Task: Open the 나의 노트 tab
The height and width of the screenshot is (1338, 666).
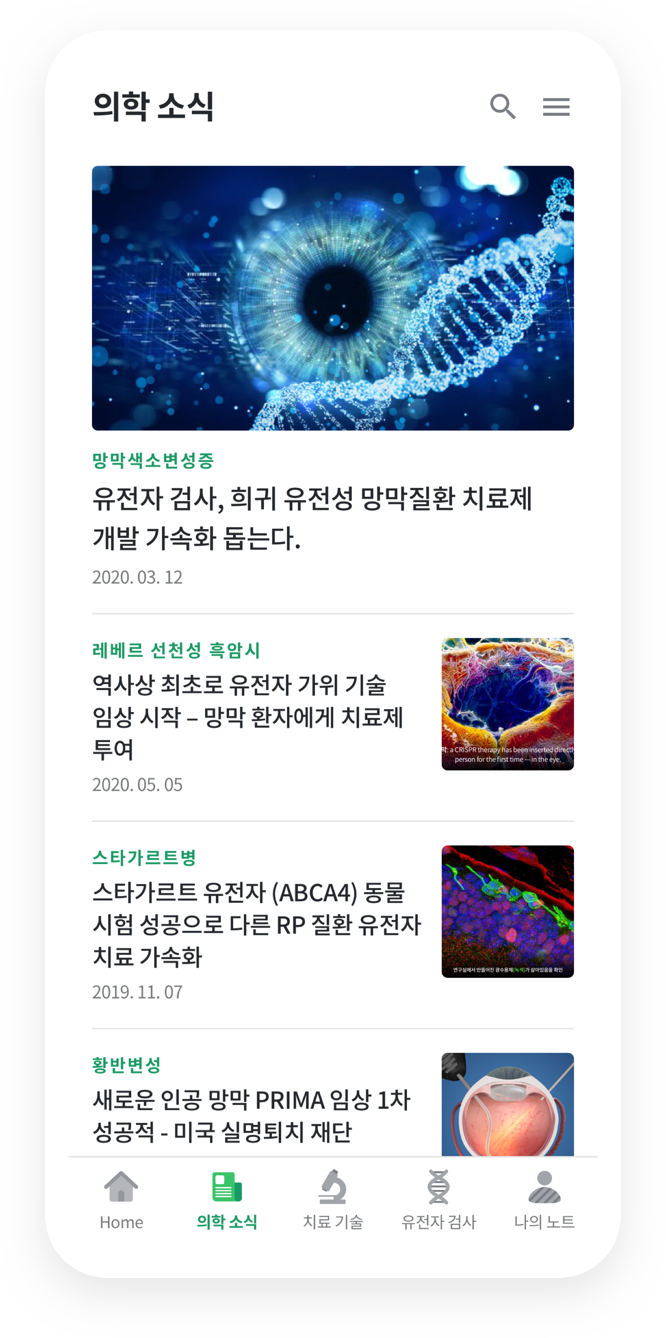Action: (x=544, y=1200)
